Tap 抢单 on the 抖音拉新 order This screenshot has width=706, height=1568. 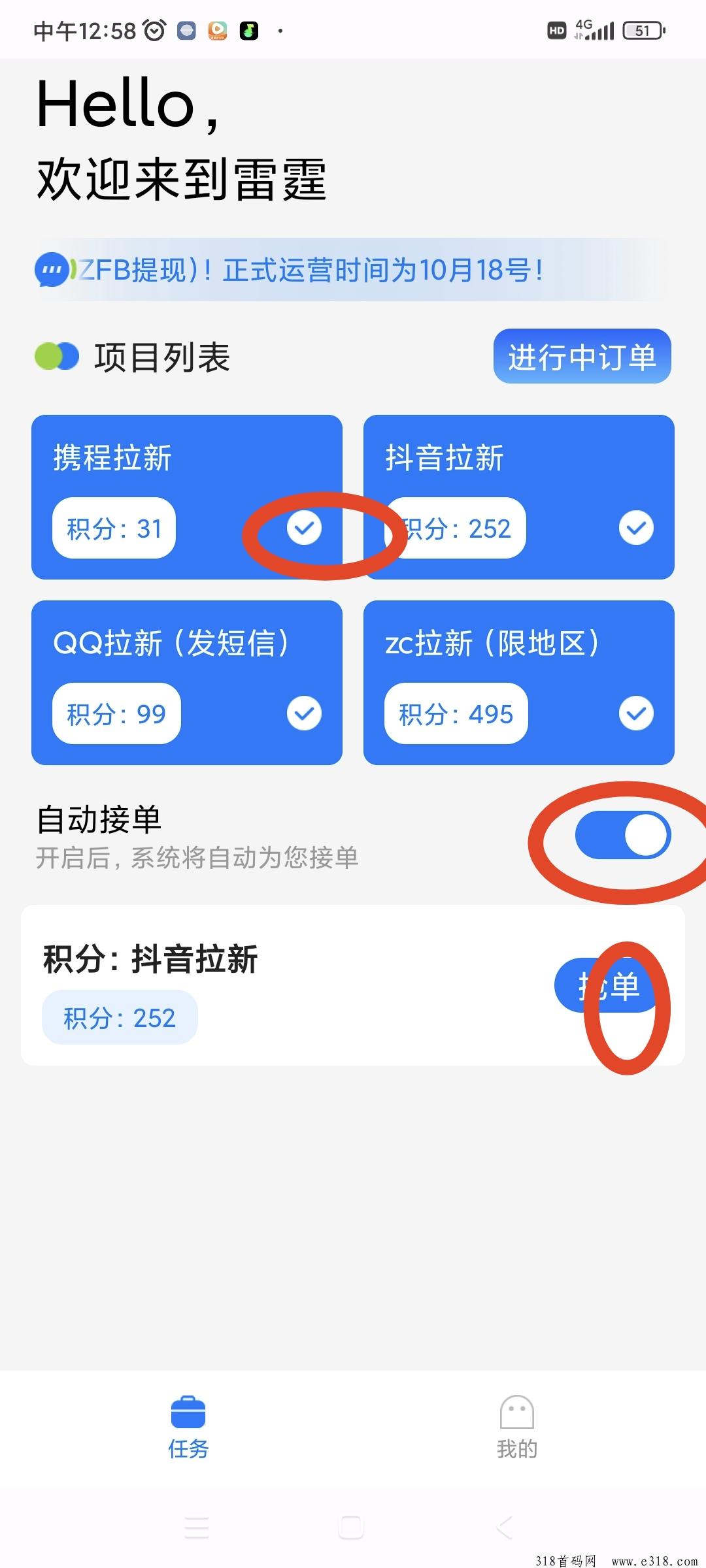(607, 985)
